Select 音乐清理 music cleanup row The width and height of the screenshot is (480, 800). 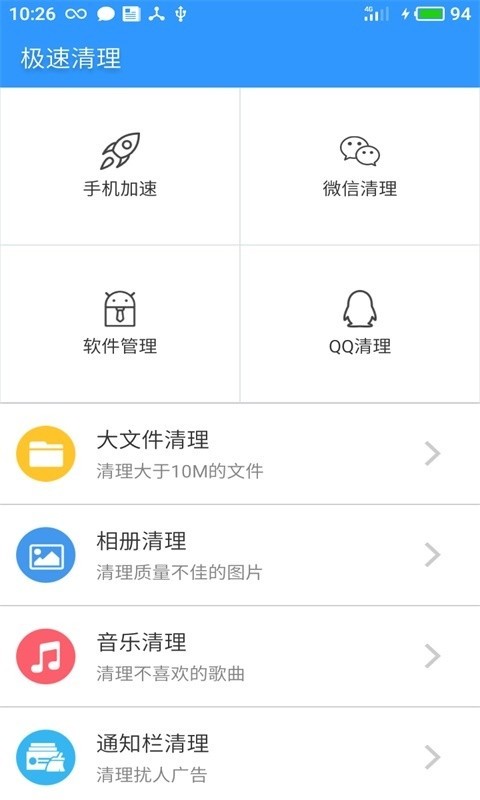click(240, 656)
